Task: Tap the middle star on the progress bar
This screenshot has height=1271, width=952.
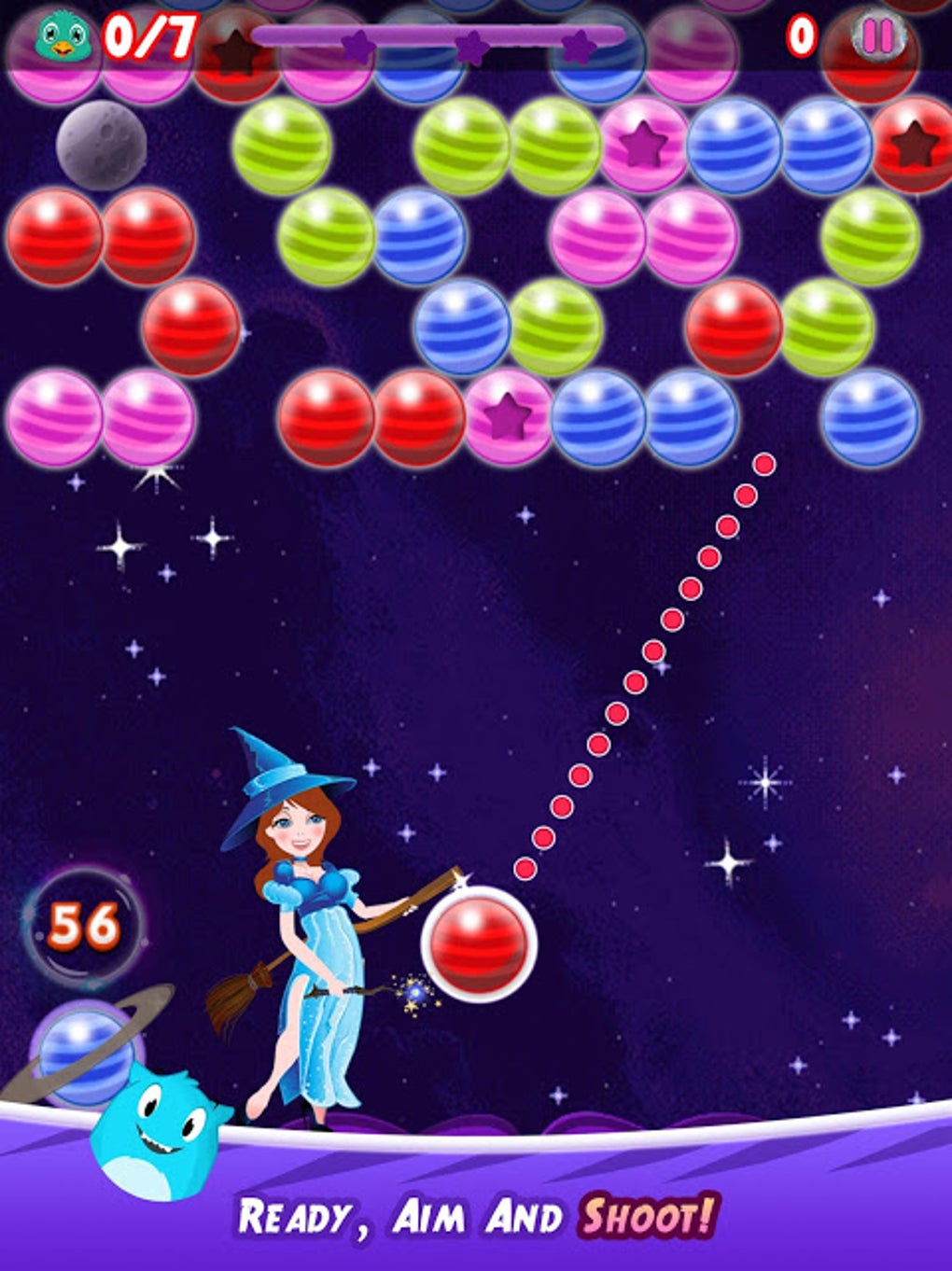Action: tap(469, 41)
